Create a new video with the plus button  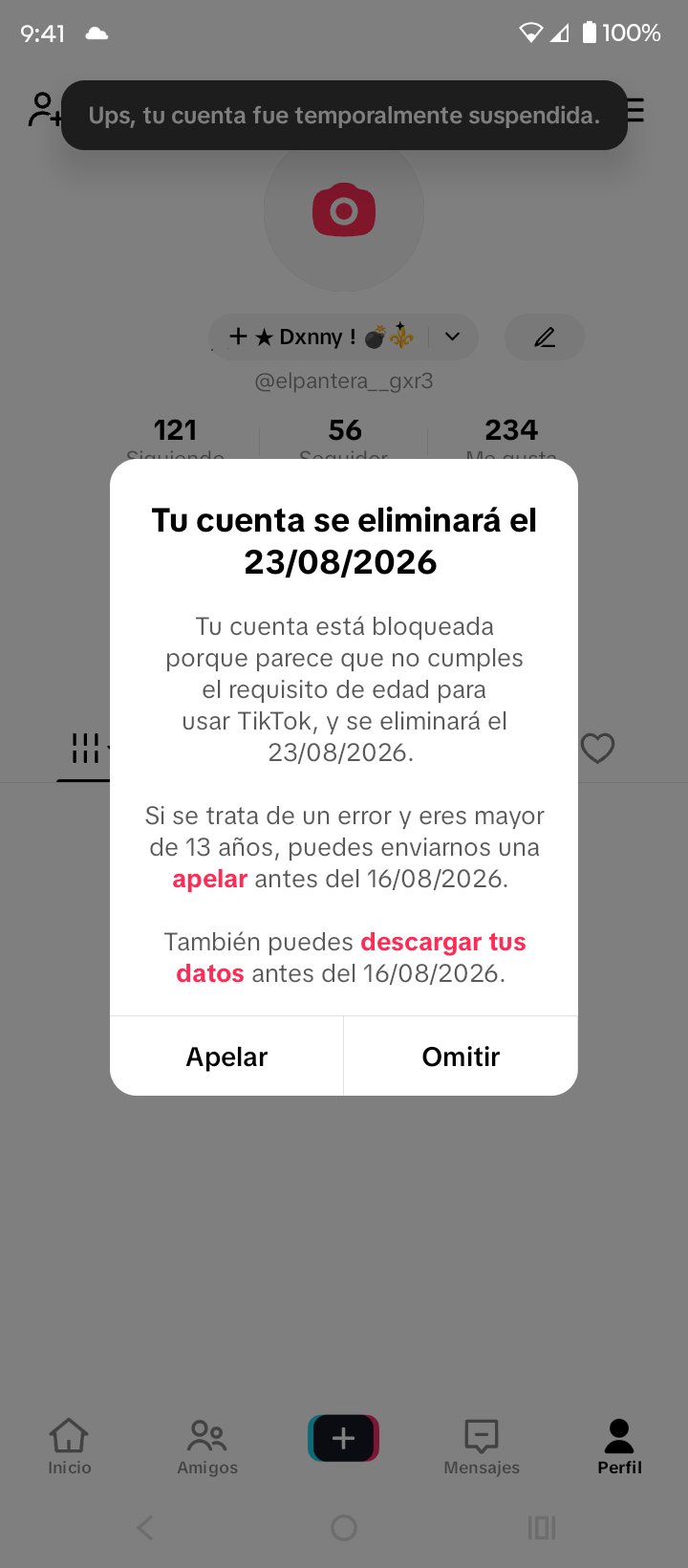[344, 1438]
